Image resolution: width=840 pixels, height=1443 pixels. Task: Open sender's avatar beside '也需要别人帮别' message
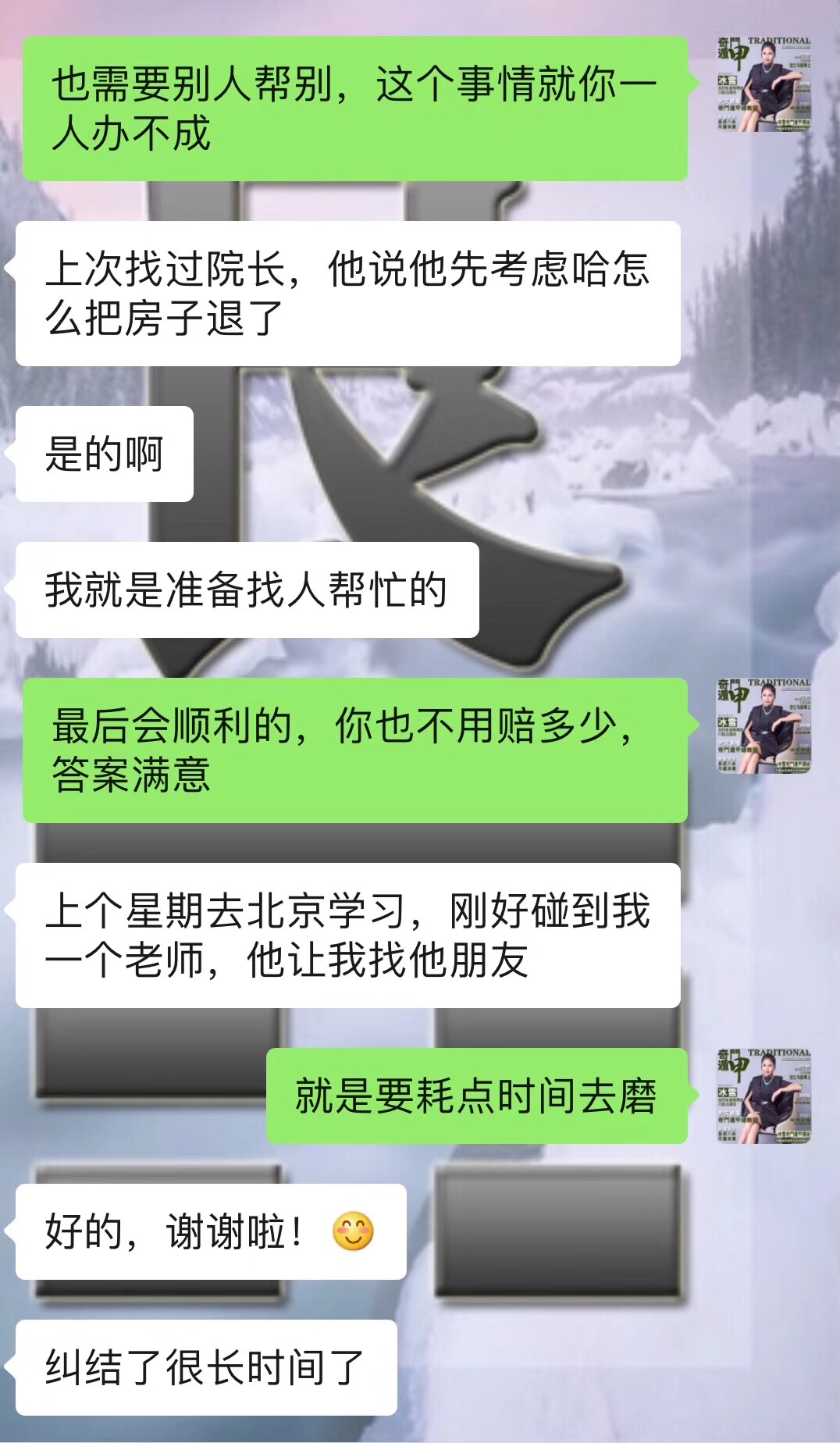click(763, 84)
